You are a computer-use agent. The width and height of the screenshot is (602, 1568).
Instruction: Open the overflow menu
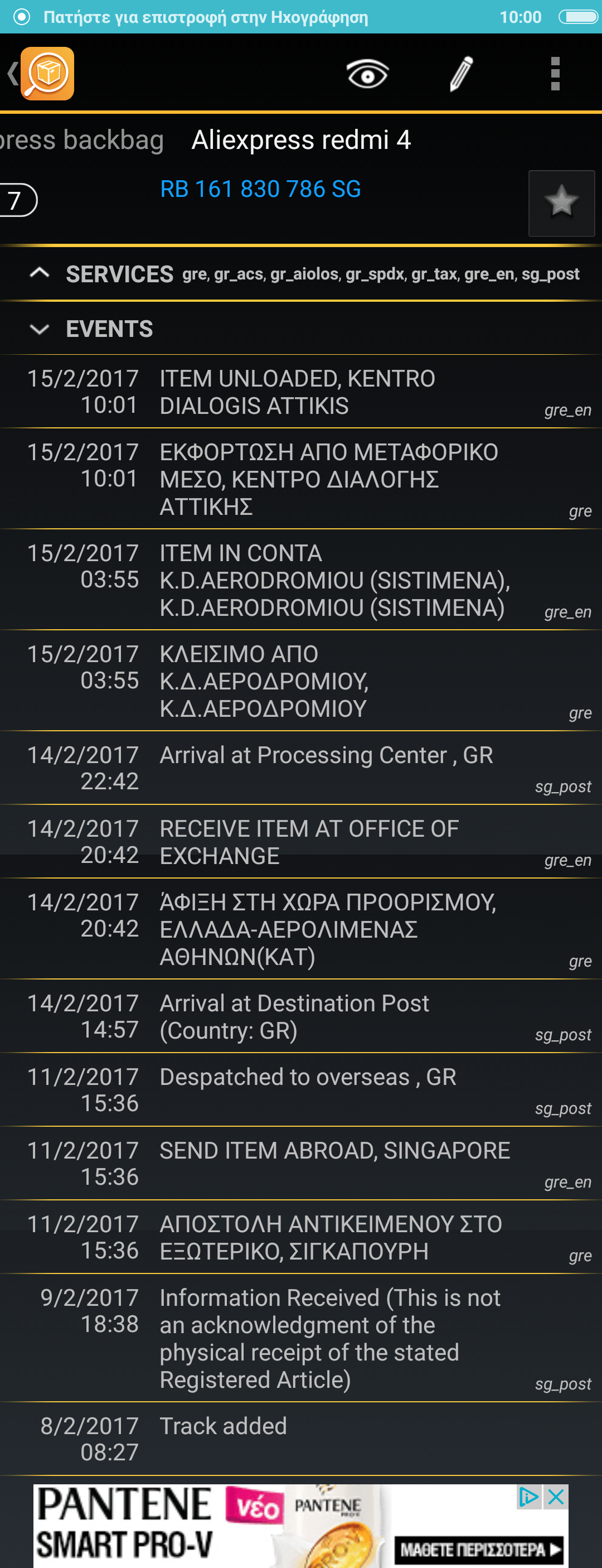click(x=555, y=74)
